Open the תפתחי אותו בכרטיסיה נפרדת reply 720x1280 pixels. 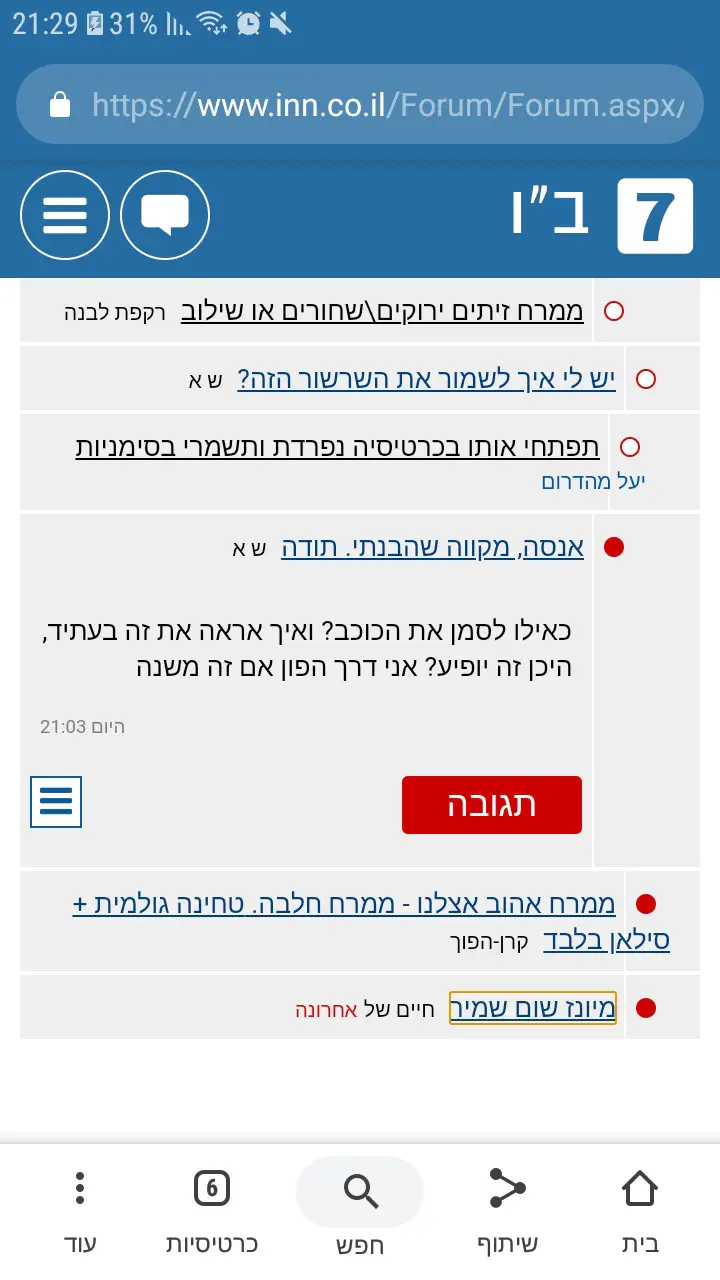[x=338, y=446]
